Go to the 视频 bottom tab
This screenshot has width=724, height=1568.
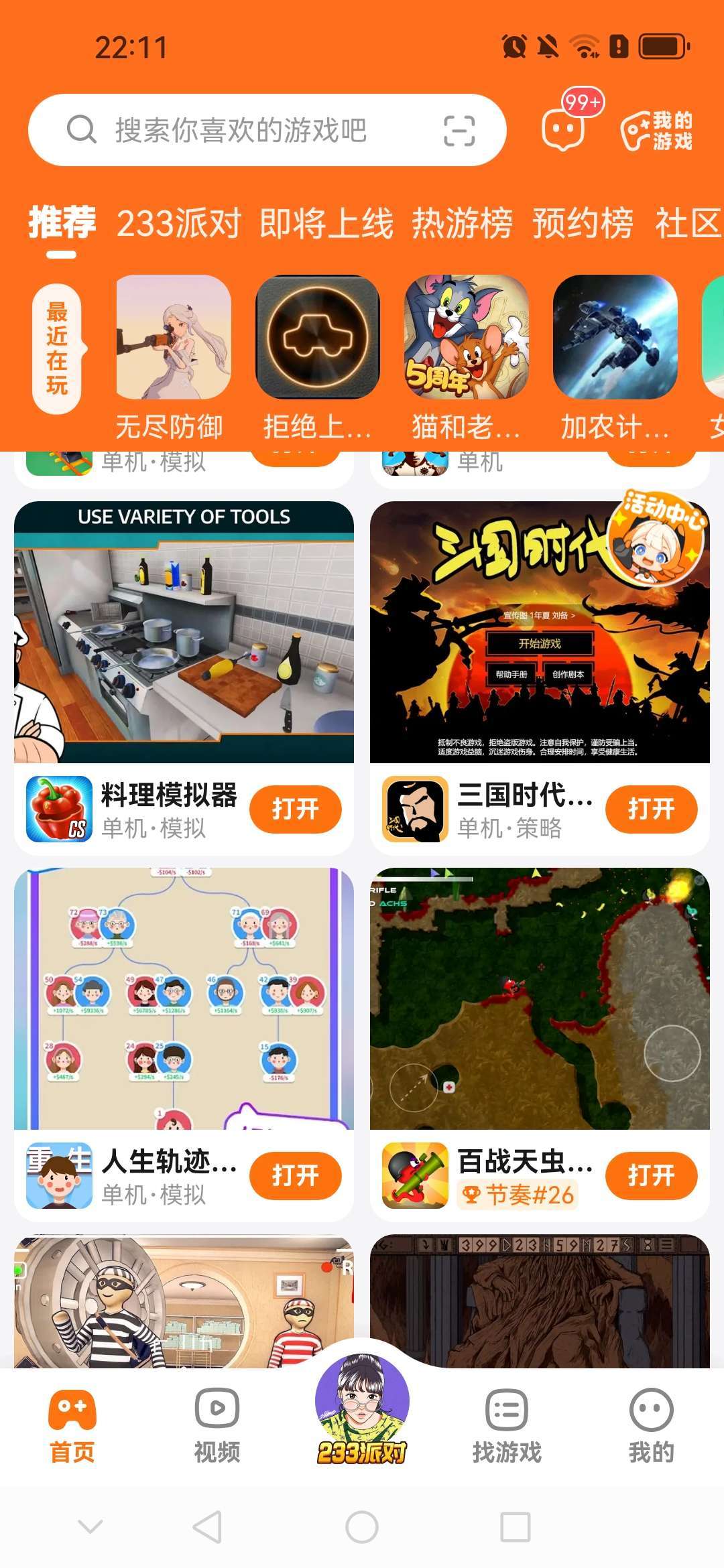[x=217, y=1424]
